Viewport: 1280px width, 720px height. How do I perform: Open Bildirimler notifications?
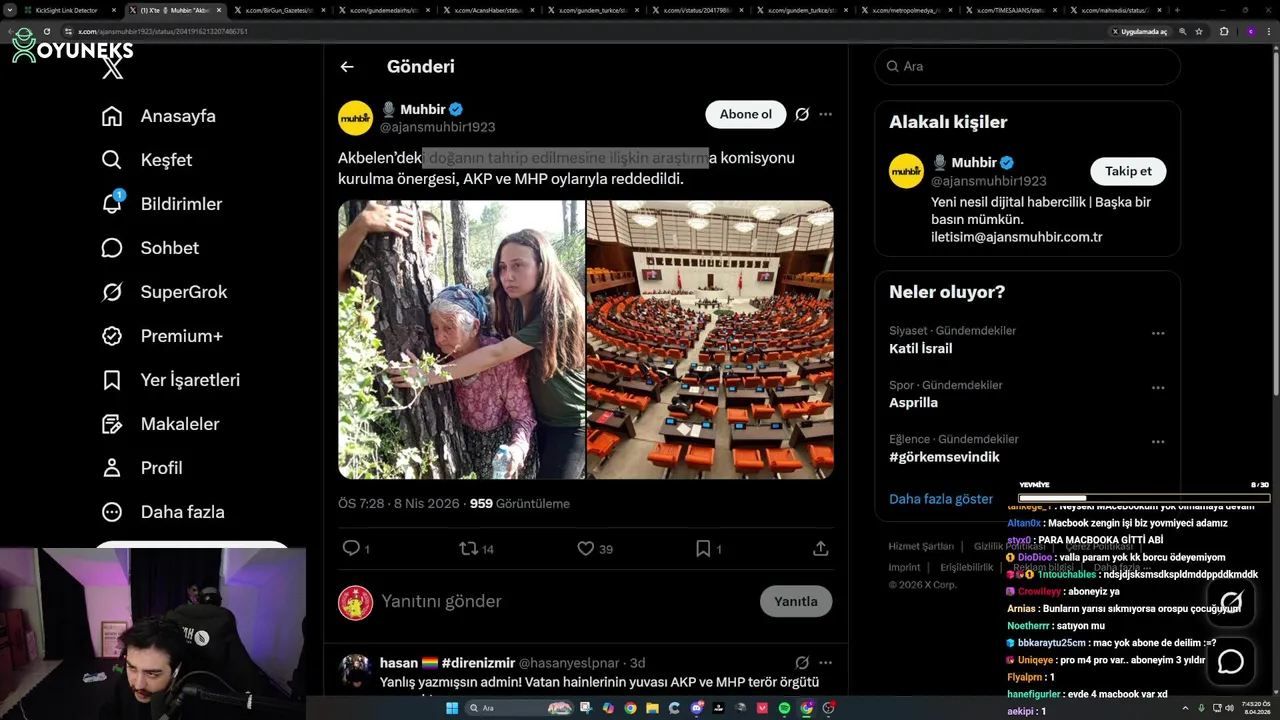click(x=162, y=204)
